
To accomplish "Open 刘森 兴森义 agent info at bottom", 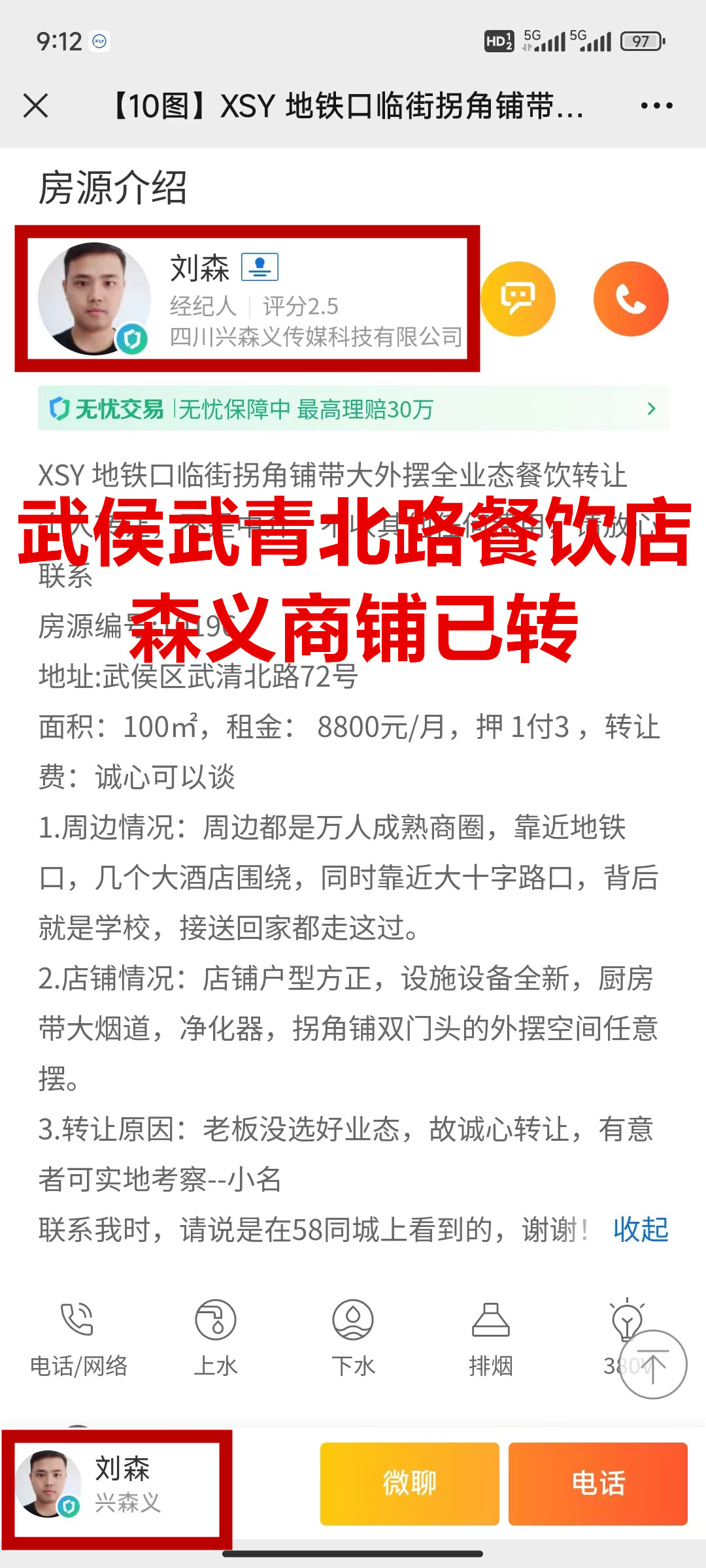I will click(116, 1484).
